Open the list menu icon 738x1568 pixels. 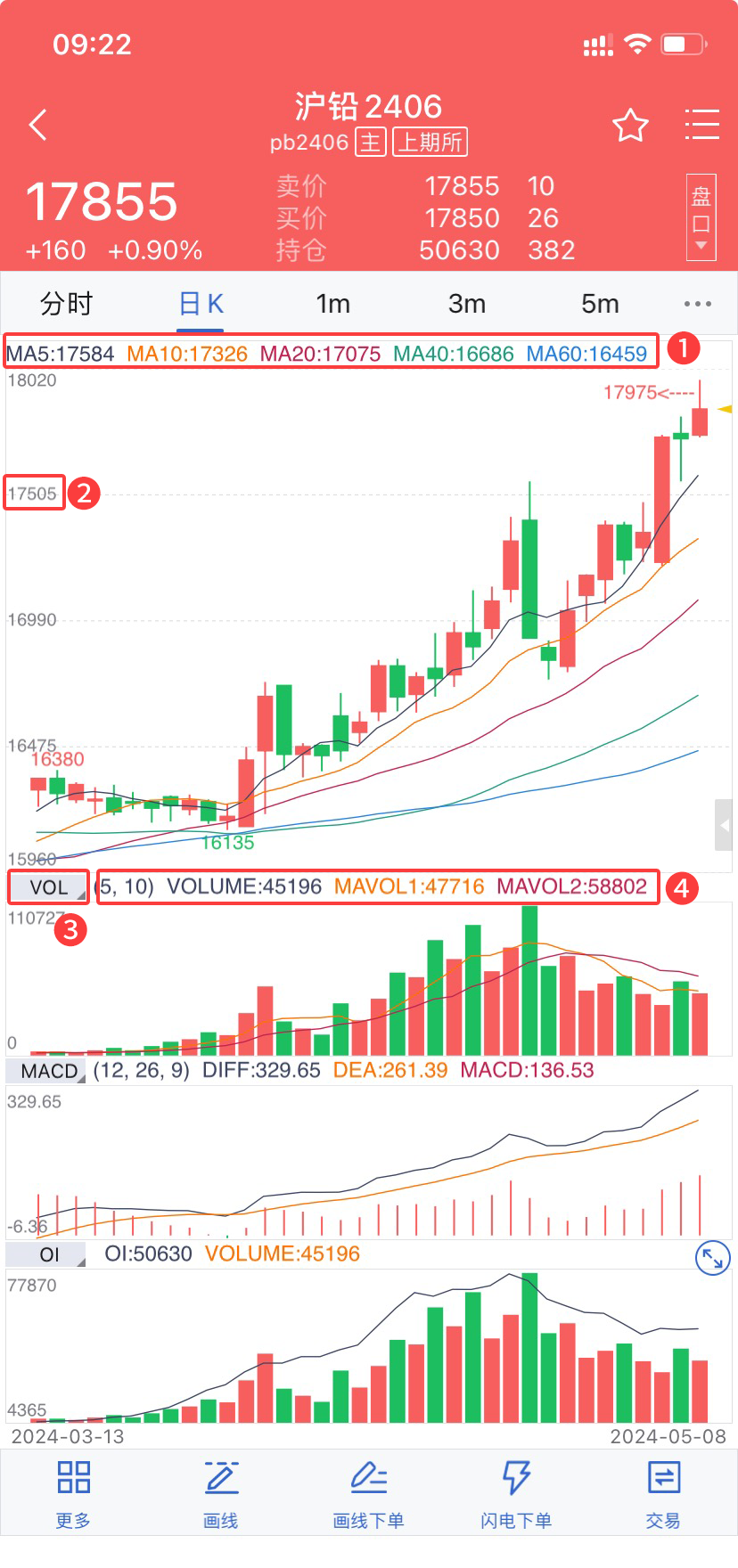[701, 125]
